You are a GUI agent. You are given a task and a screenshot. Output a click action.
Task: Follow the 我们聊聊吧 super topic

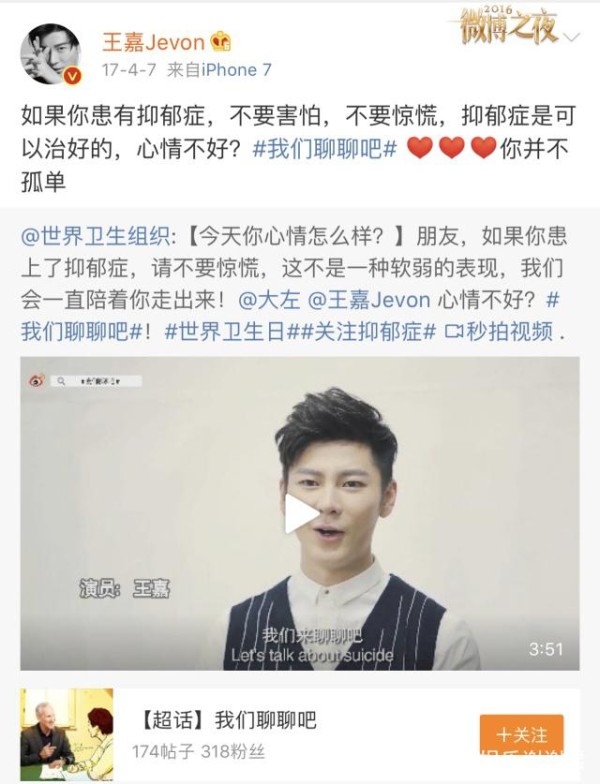(521, 733)
